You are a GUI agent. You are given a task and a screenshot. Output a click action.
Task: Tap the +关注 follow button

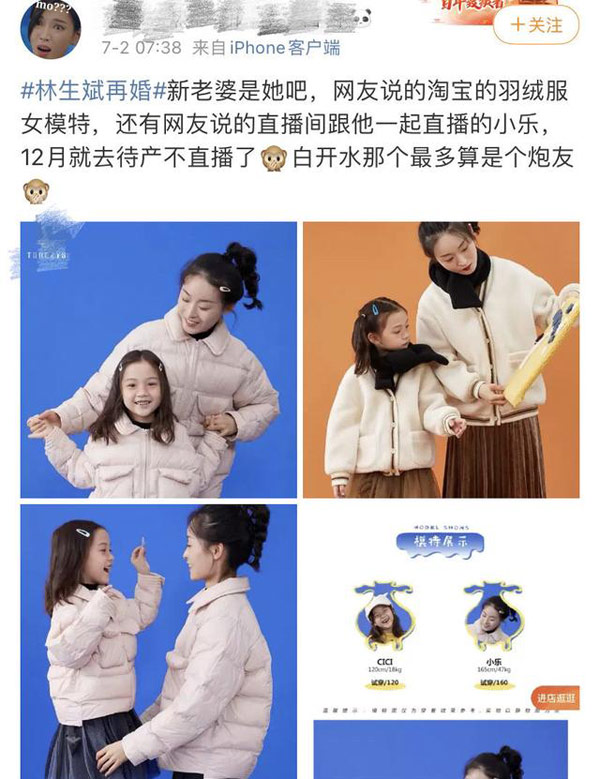[x=536, y=25]
